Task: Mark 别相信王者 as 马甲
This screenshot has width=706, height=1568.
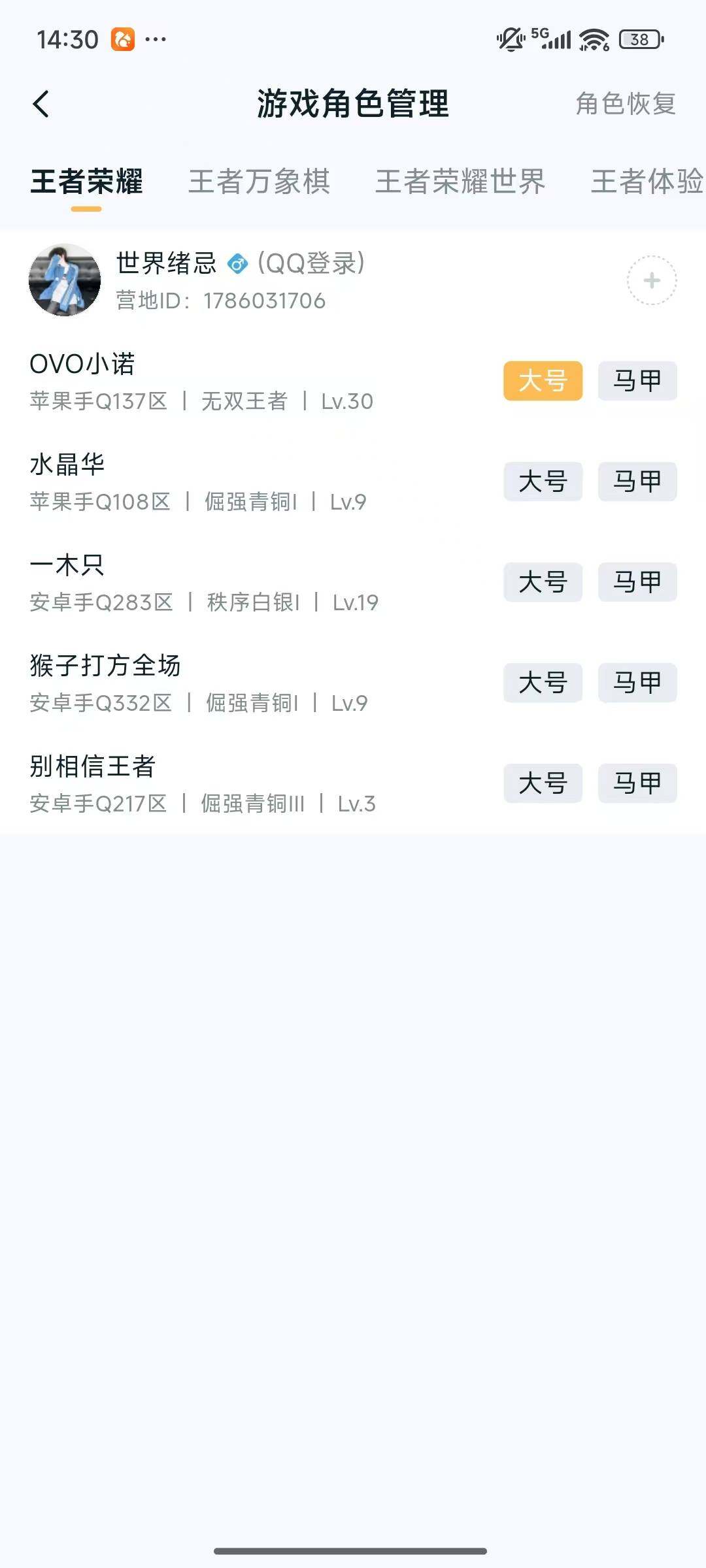Action: tap(637, 784)
